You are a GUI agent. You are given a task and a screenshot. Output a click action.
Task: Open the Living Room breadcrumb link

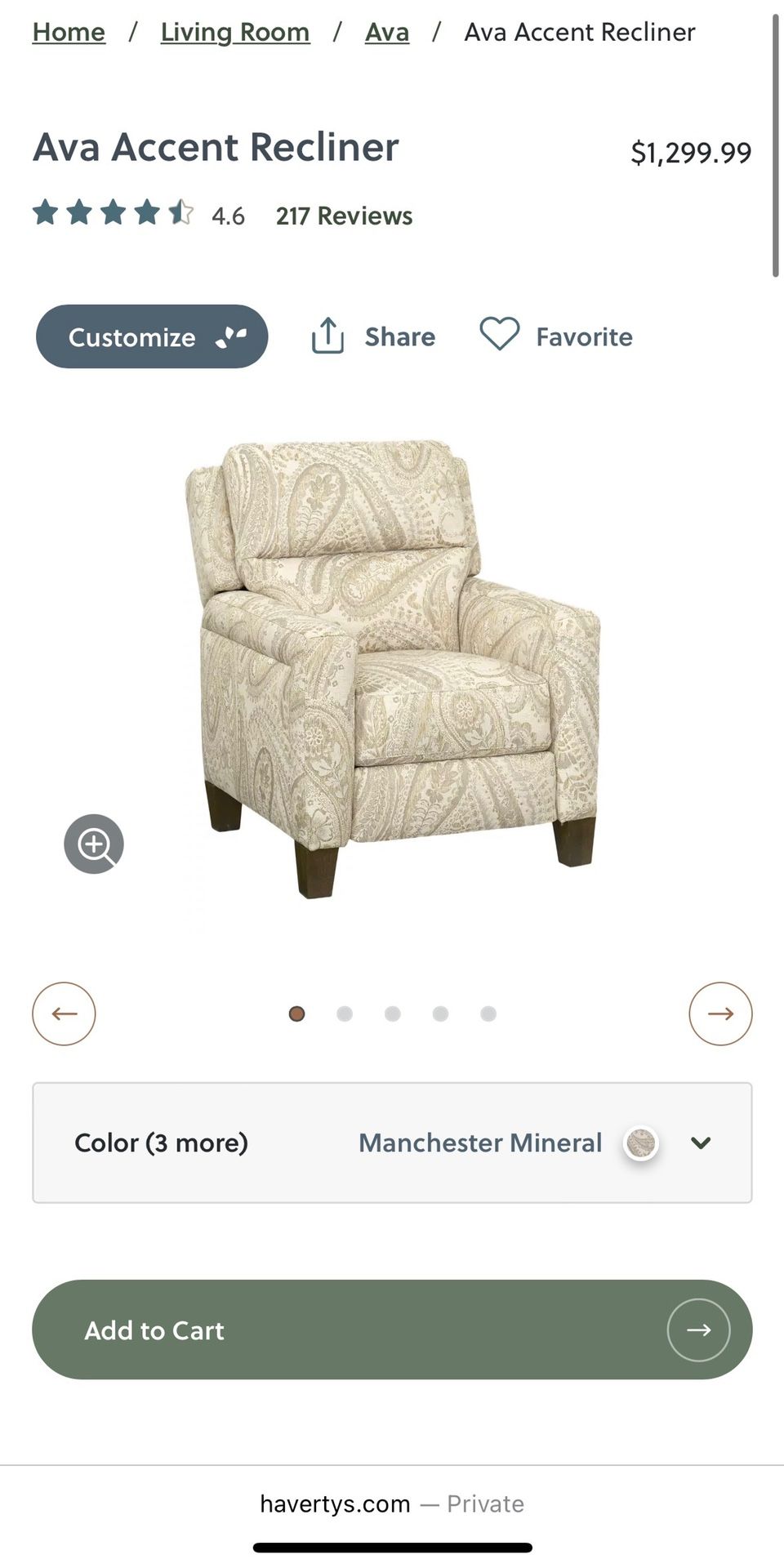click(x=235, y=32)
